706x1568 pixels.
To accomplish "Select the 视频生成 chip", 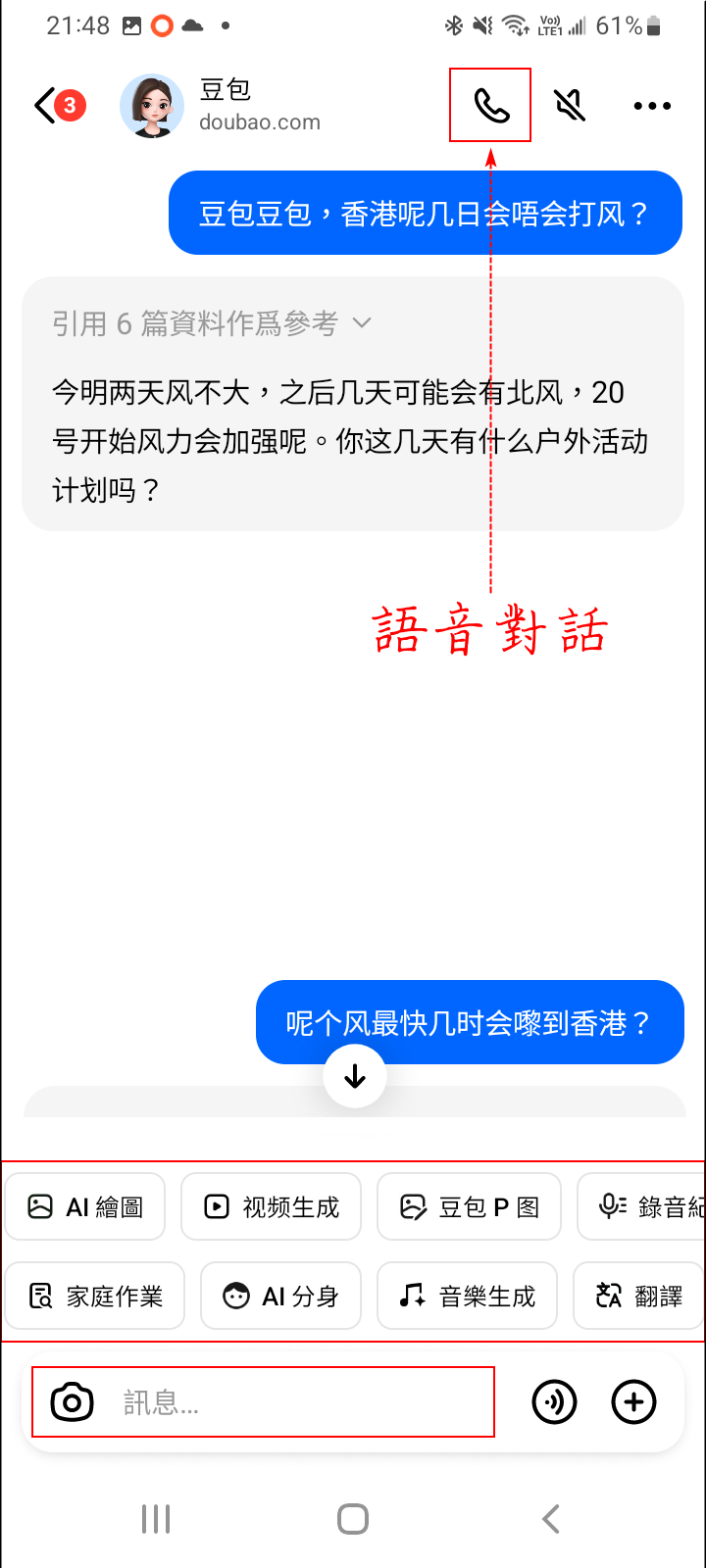I will click(x=272, y=1206).
